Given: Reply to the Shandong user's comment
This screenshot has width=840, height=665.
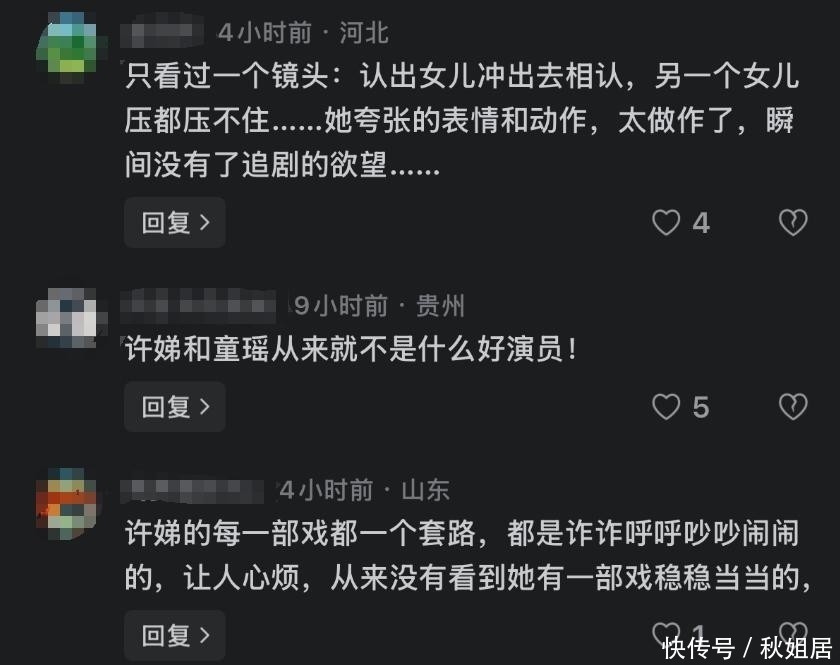Looking at the screenshot, I should tap(175, 636).
